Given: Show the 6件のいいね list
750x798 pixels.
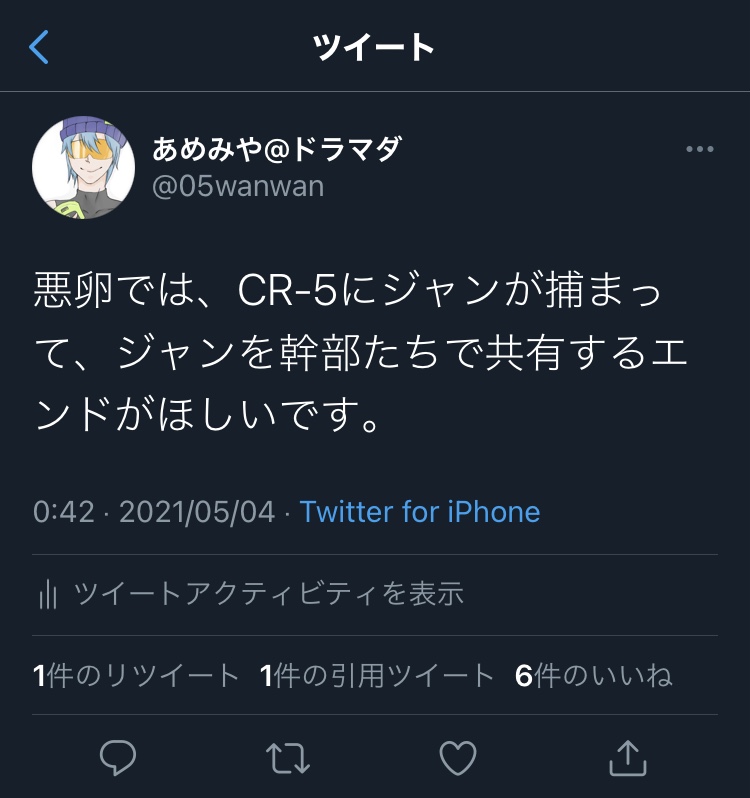Looking at the screenshot, I should [594, 676].
